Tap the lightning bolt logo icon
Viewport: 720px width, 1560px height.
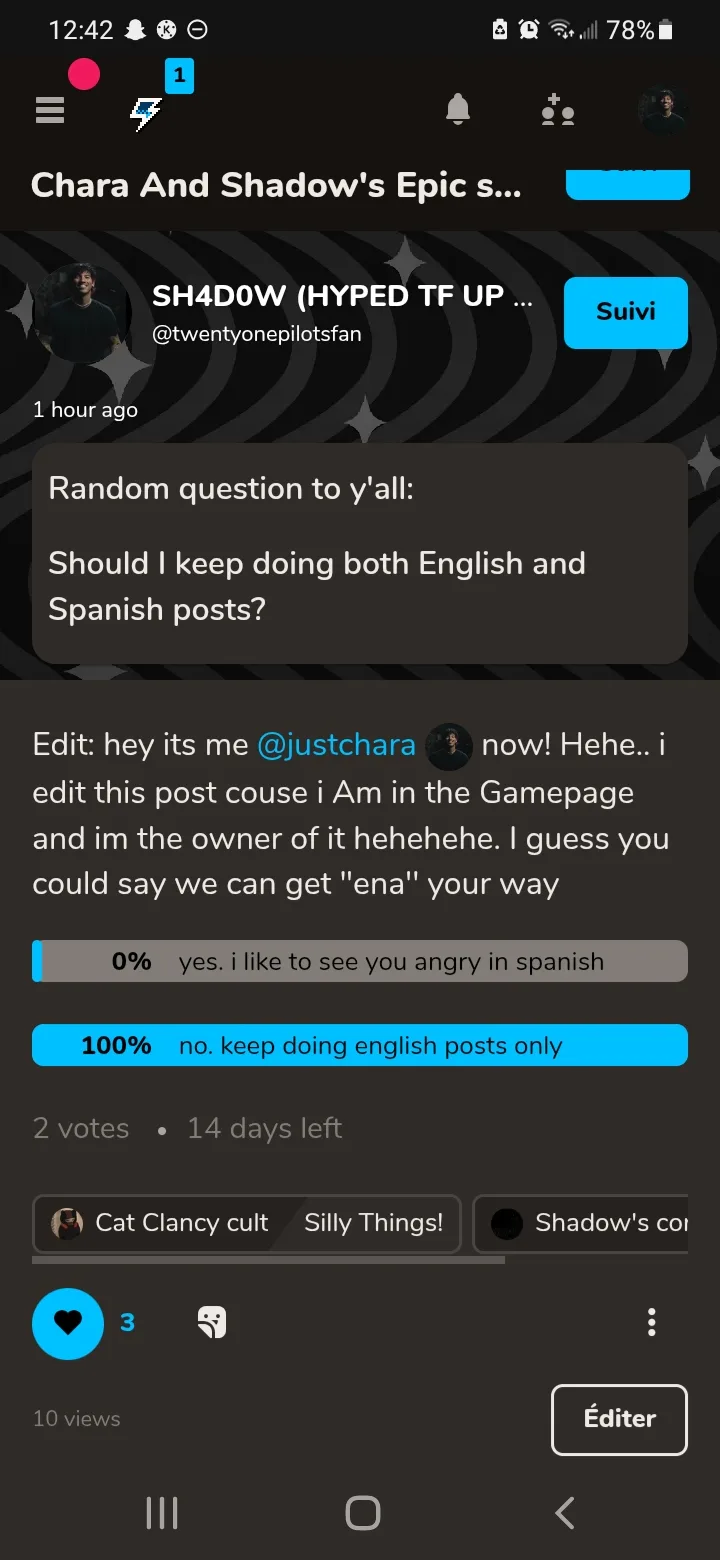[x=146, y=113]
